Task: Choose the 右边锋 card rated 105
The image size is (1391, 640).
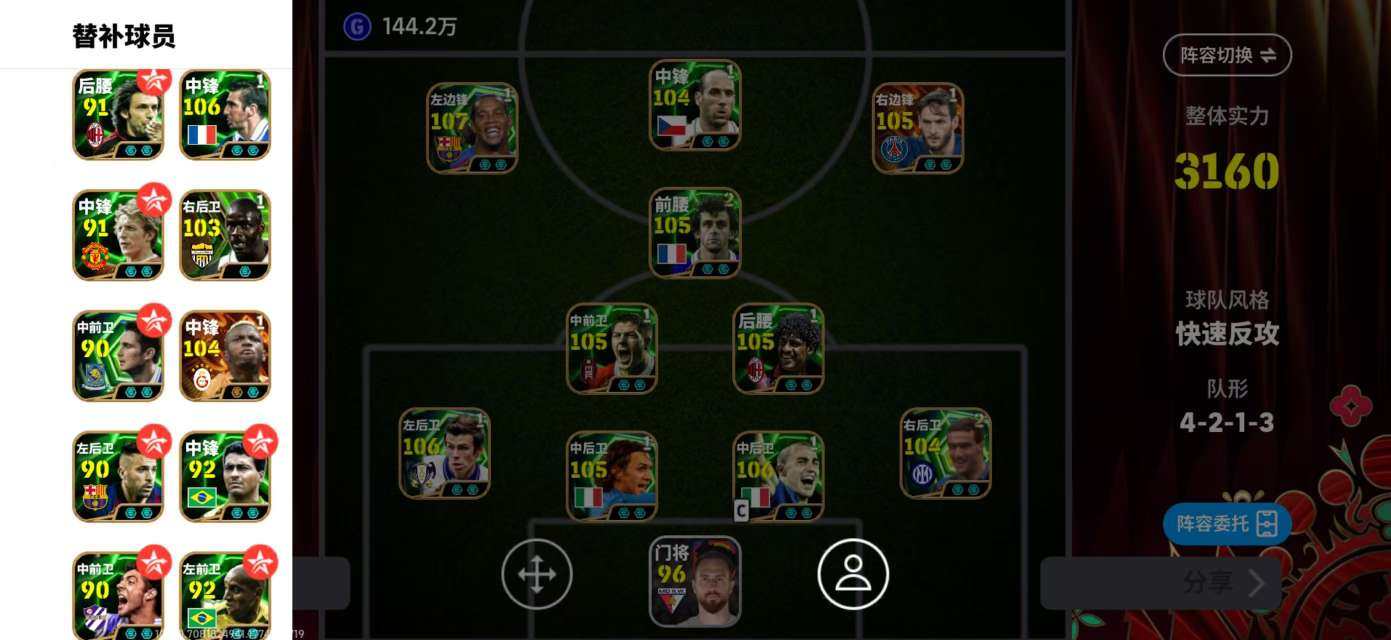Action: [x=918, y=128]
